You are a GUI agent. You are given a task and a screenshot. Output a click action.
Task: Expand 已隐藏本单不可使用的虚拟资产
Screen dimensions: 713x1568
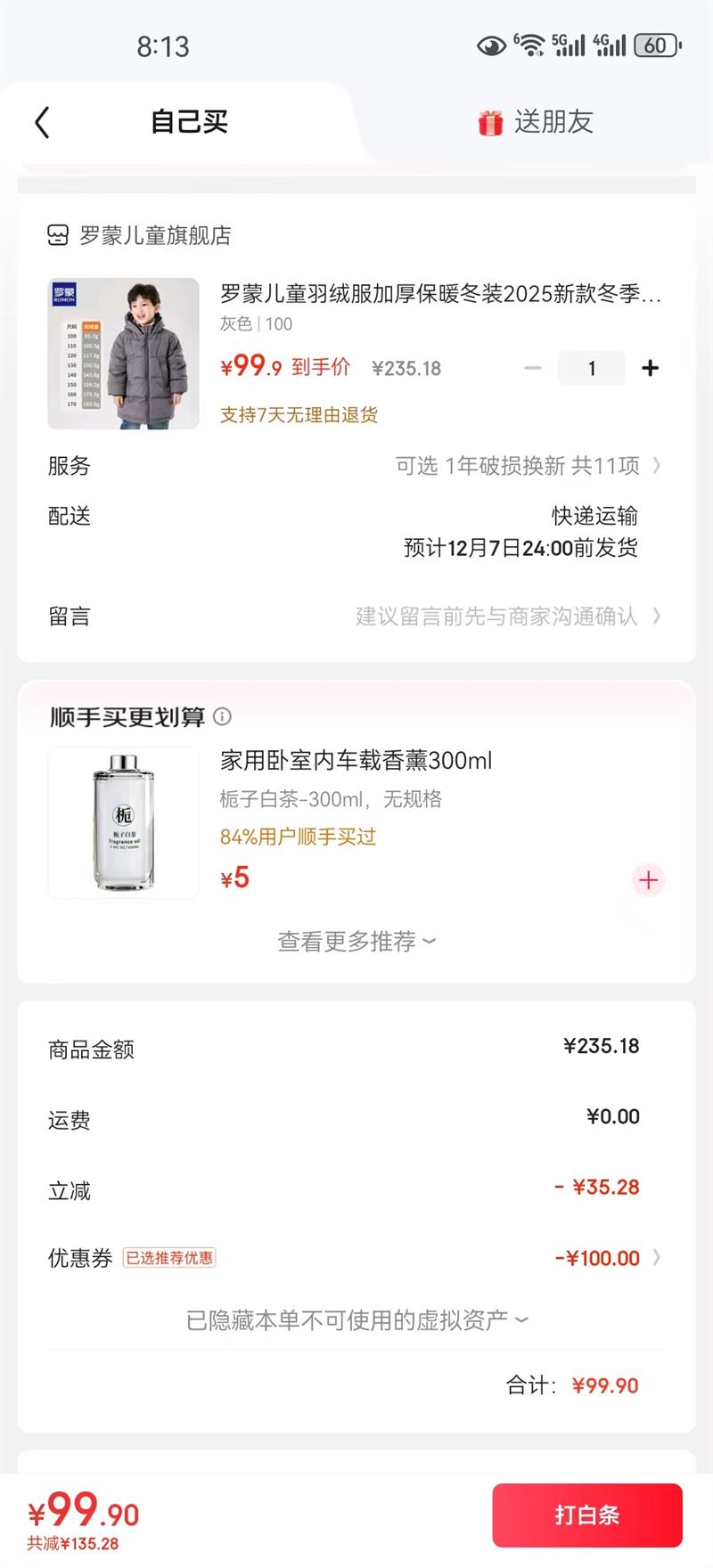click(x=356, y=1319)
